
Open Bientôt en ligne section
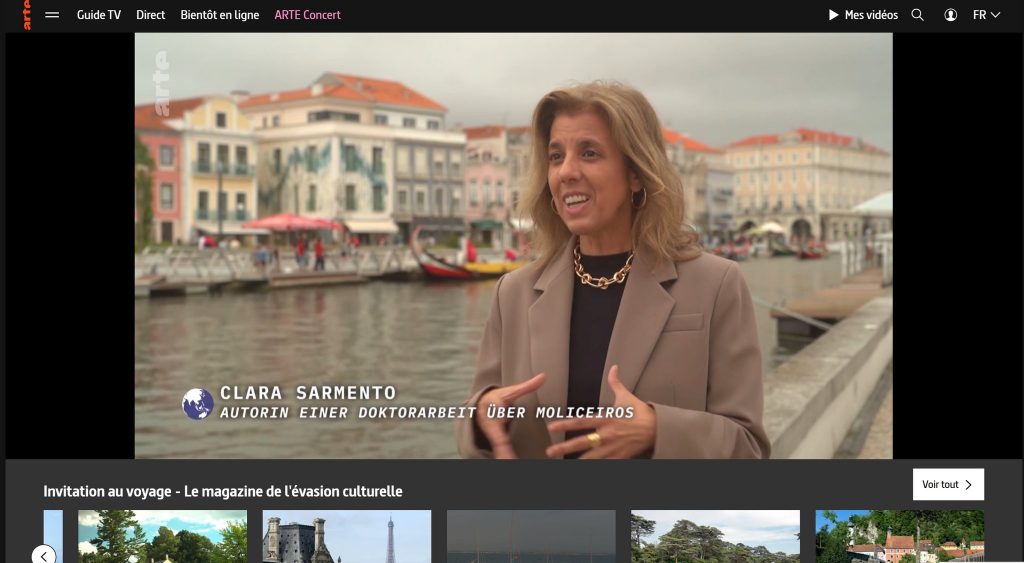point(219,15)
